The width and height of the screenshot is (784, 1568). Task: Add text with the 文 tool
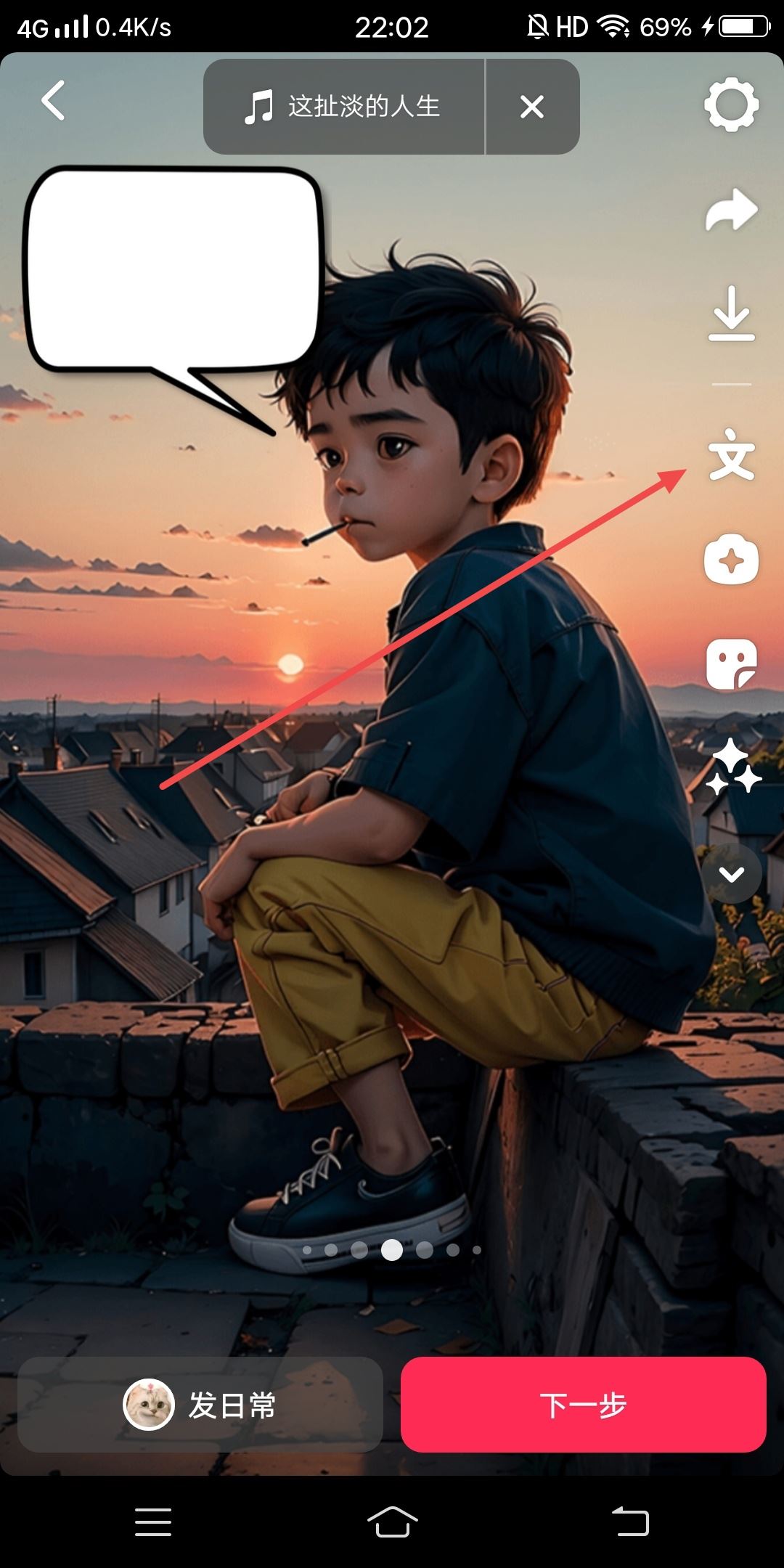731,456
